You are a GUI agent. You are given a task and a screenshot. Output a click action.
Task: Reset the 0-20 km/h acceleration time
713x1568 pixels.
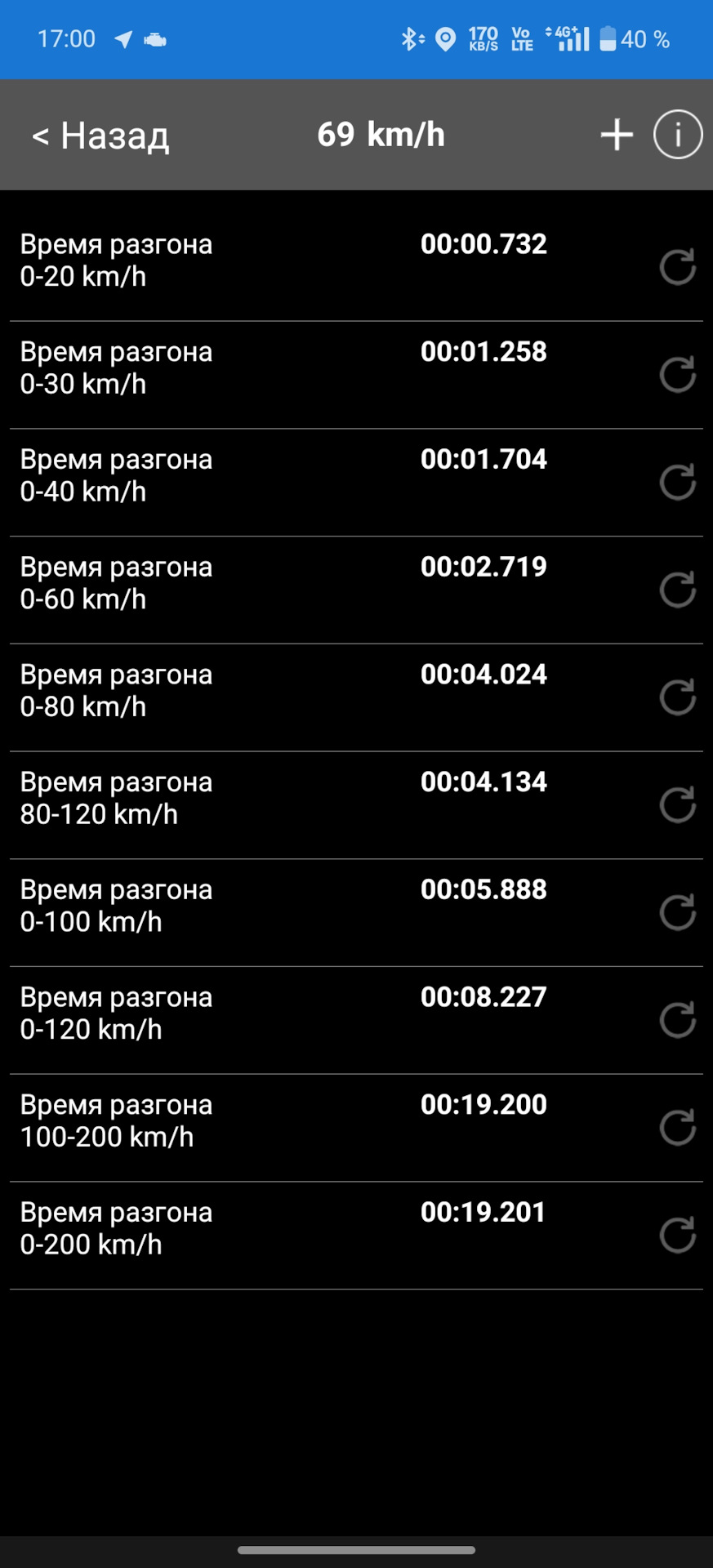(677, 266)
